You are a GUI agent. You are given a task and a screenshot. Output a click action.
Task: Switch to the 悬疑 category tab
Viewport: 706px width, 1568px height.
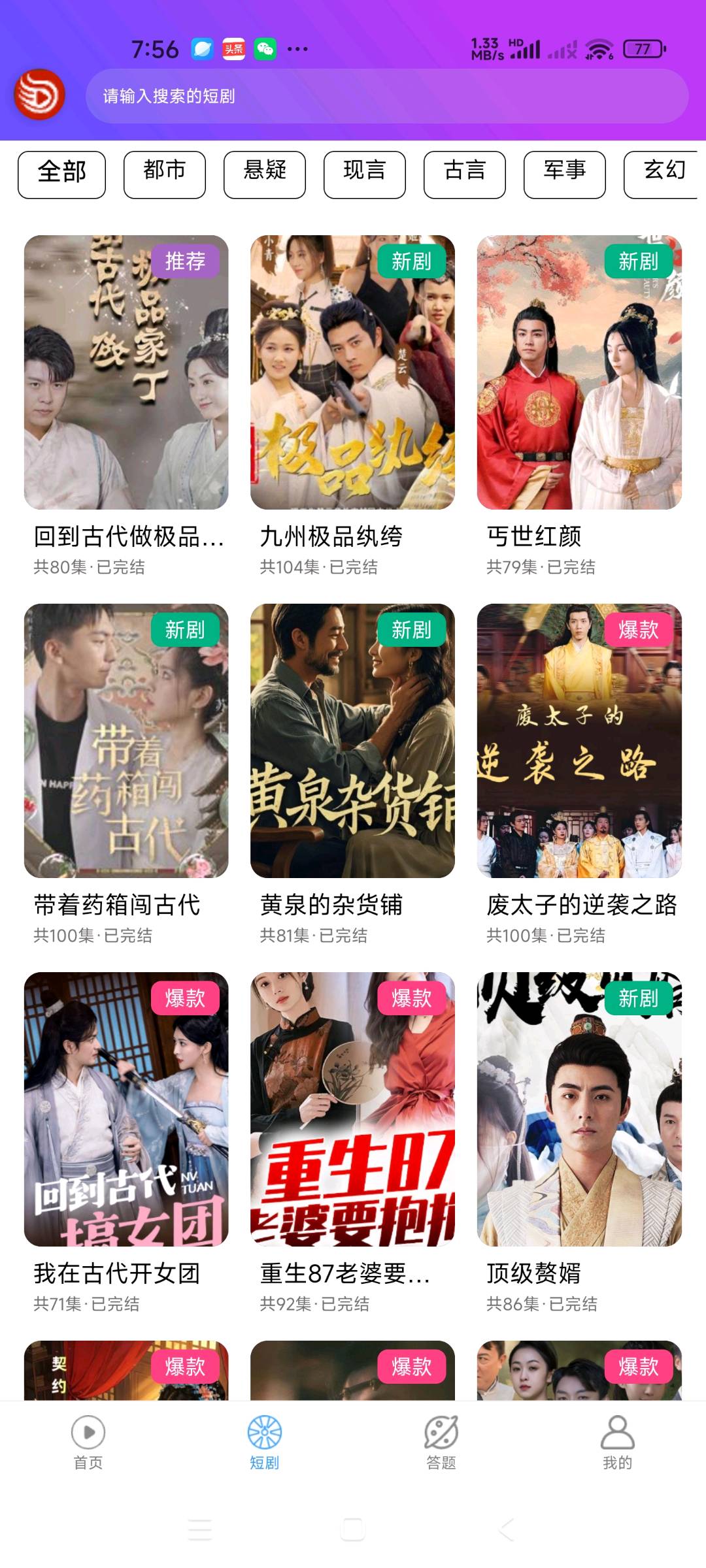point(264,173)
